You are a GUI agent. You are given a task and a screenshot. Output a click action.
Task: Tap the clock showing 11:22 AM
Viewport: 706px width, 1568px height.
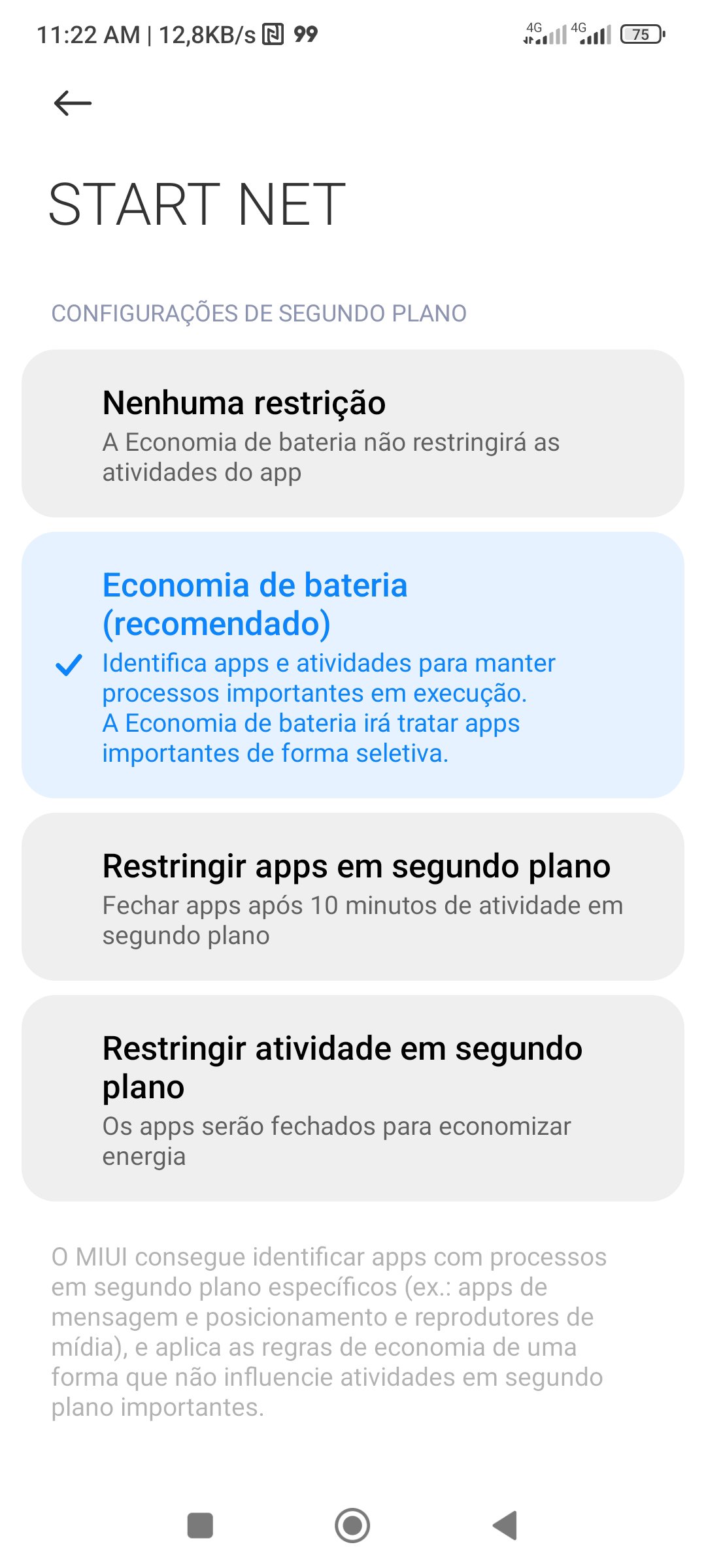[x=88, y=35]
